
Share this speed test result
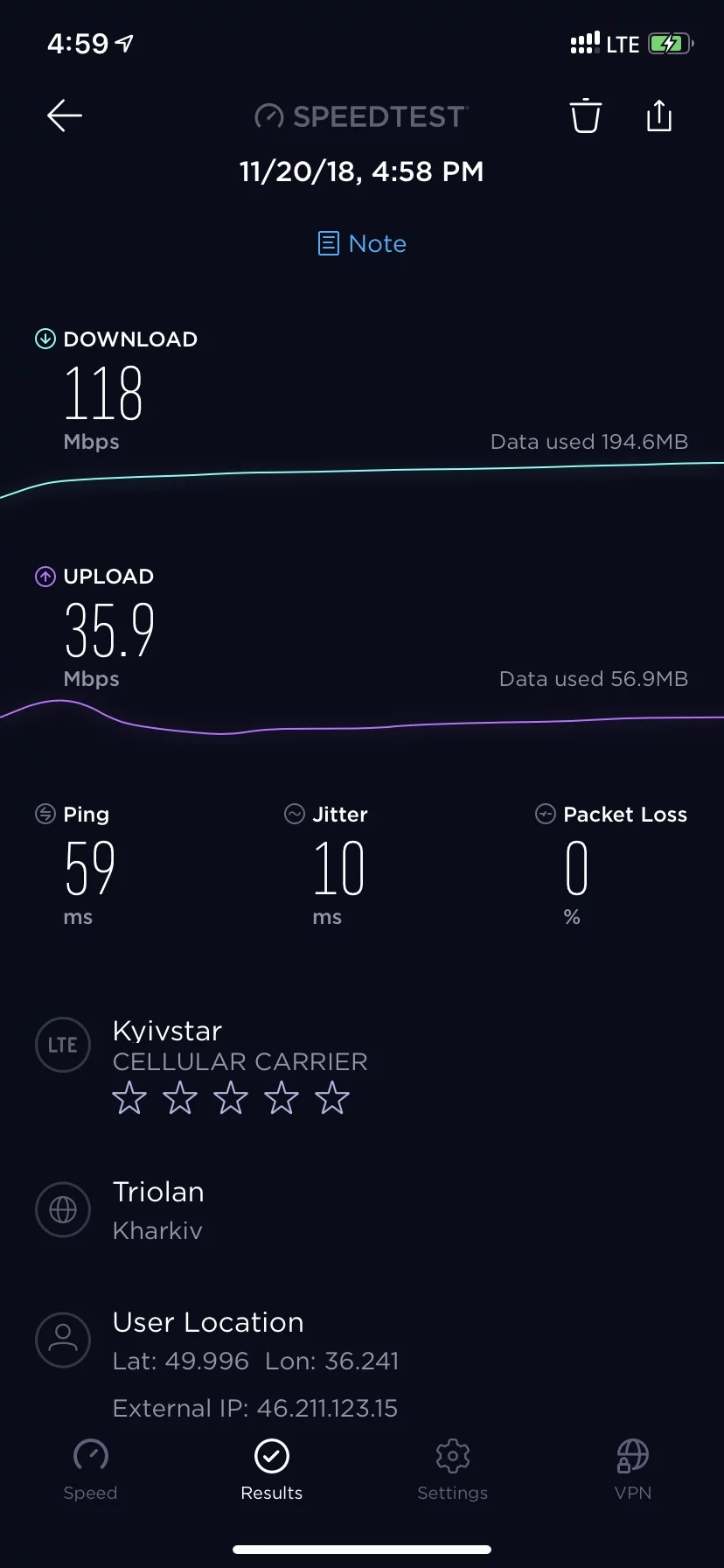pyautogui.click(x=658, y=115)
